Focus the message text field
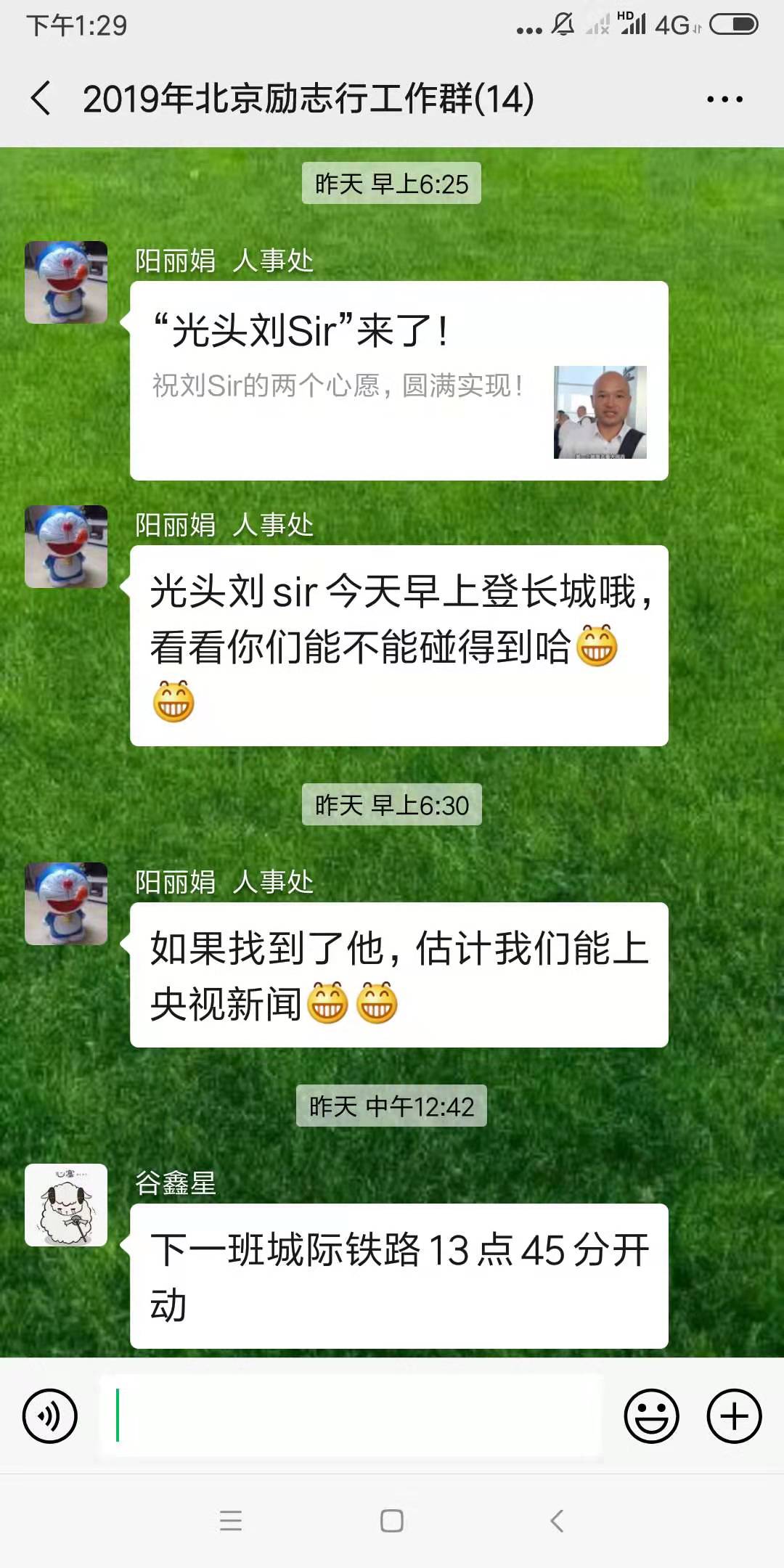 pos(351,1416)
